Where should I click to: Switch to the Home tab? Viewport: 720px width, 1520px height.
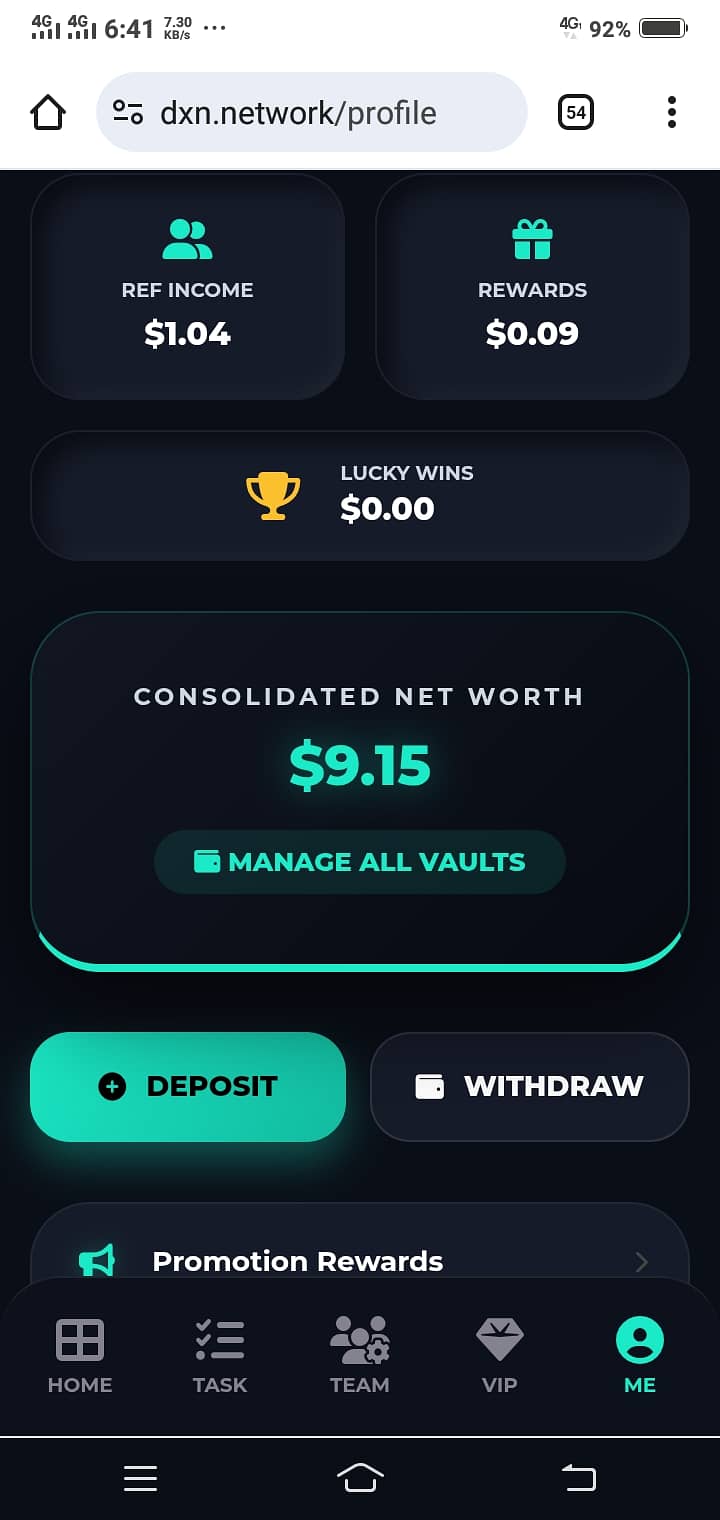click(x=80, y=1356)
